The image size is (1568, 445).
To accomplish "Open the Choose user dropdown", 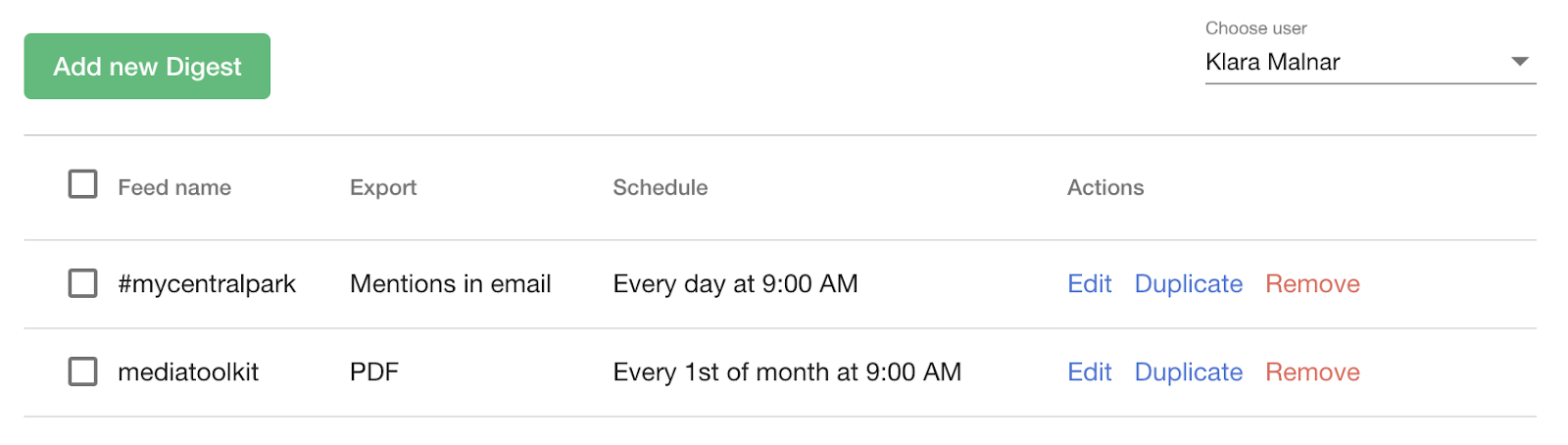I will point(1370,62).
